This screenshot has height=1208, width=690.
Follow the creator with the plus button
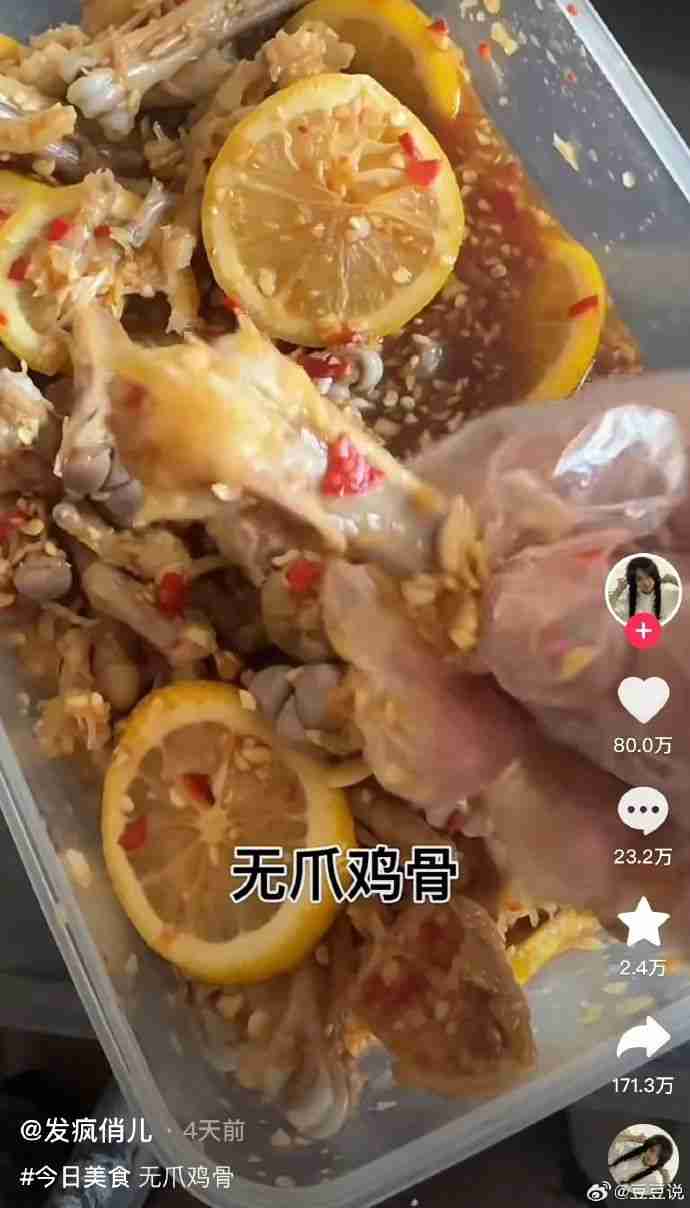coord(642,632)
